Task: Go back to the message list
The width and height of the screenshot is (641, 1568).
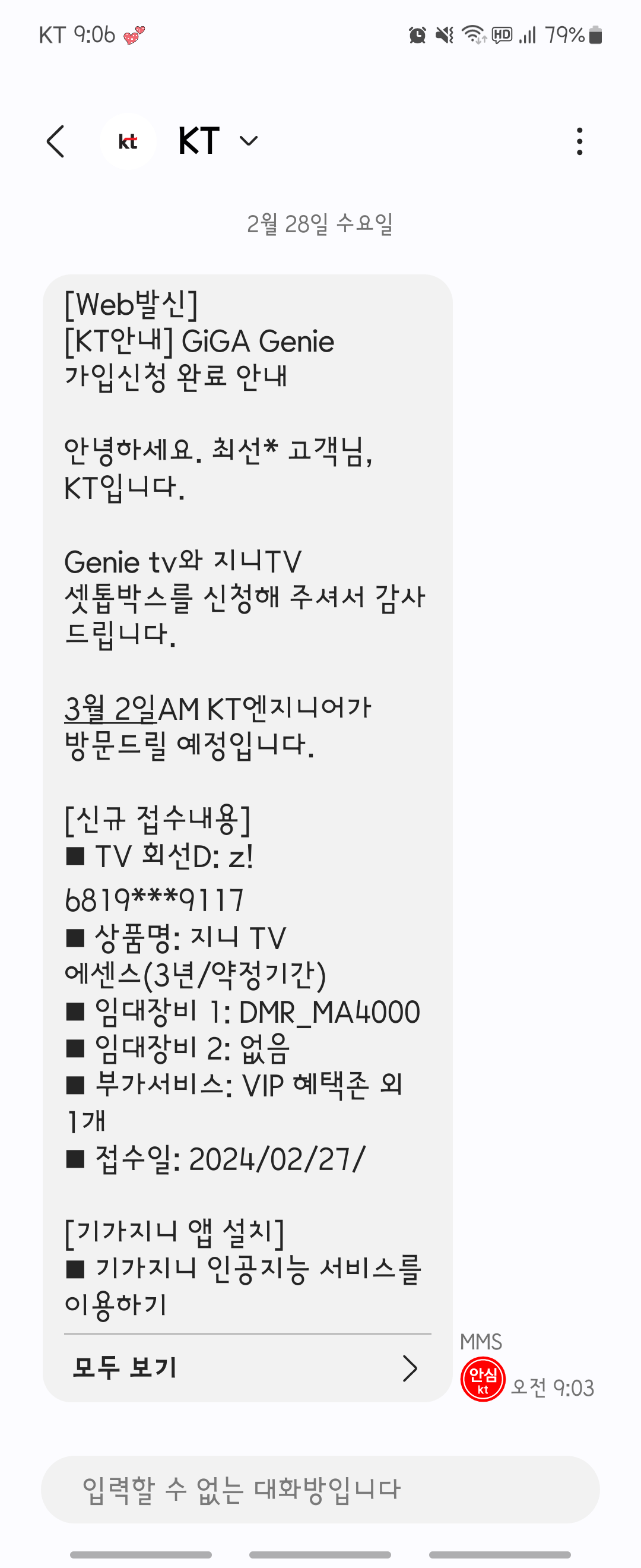Action: (x=56, y=141)
